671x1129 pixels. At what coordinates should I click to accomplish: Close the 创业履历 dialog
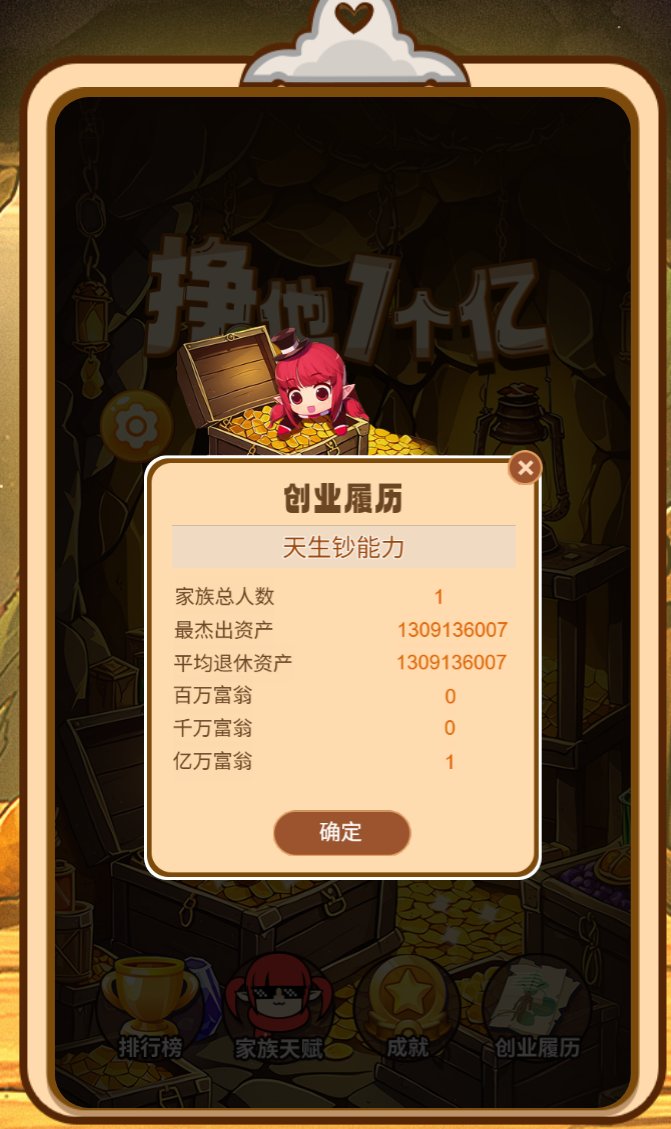[x=525, y=467]
